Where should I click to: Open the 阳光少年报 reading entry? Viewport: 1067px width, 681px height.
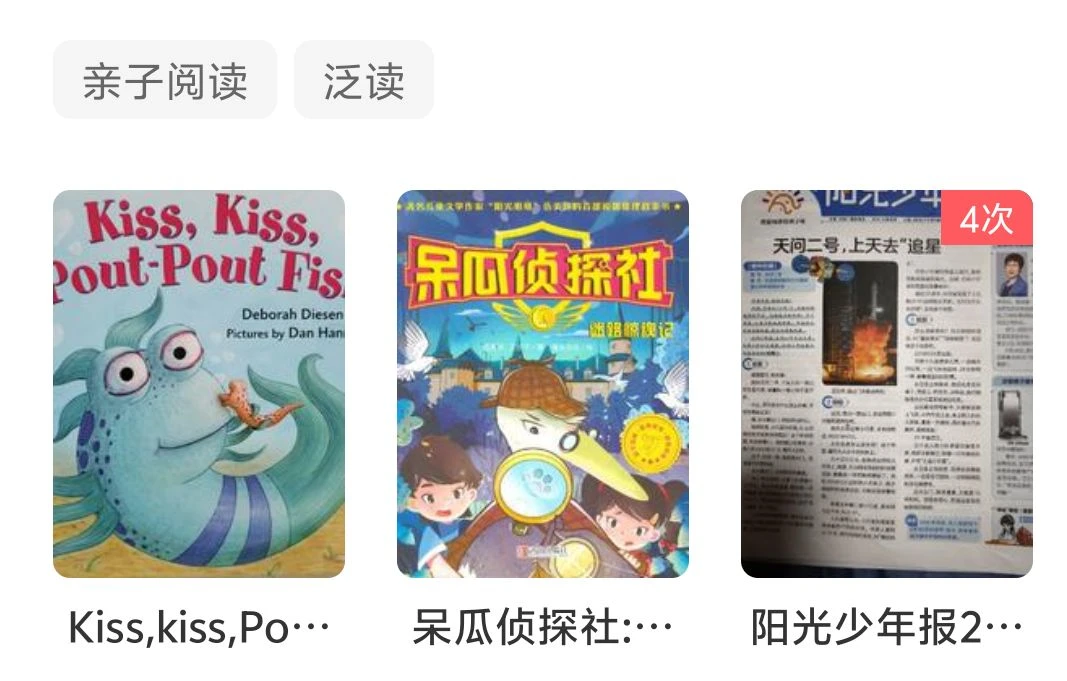[x=886, y=384]
